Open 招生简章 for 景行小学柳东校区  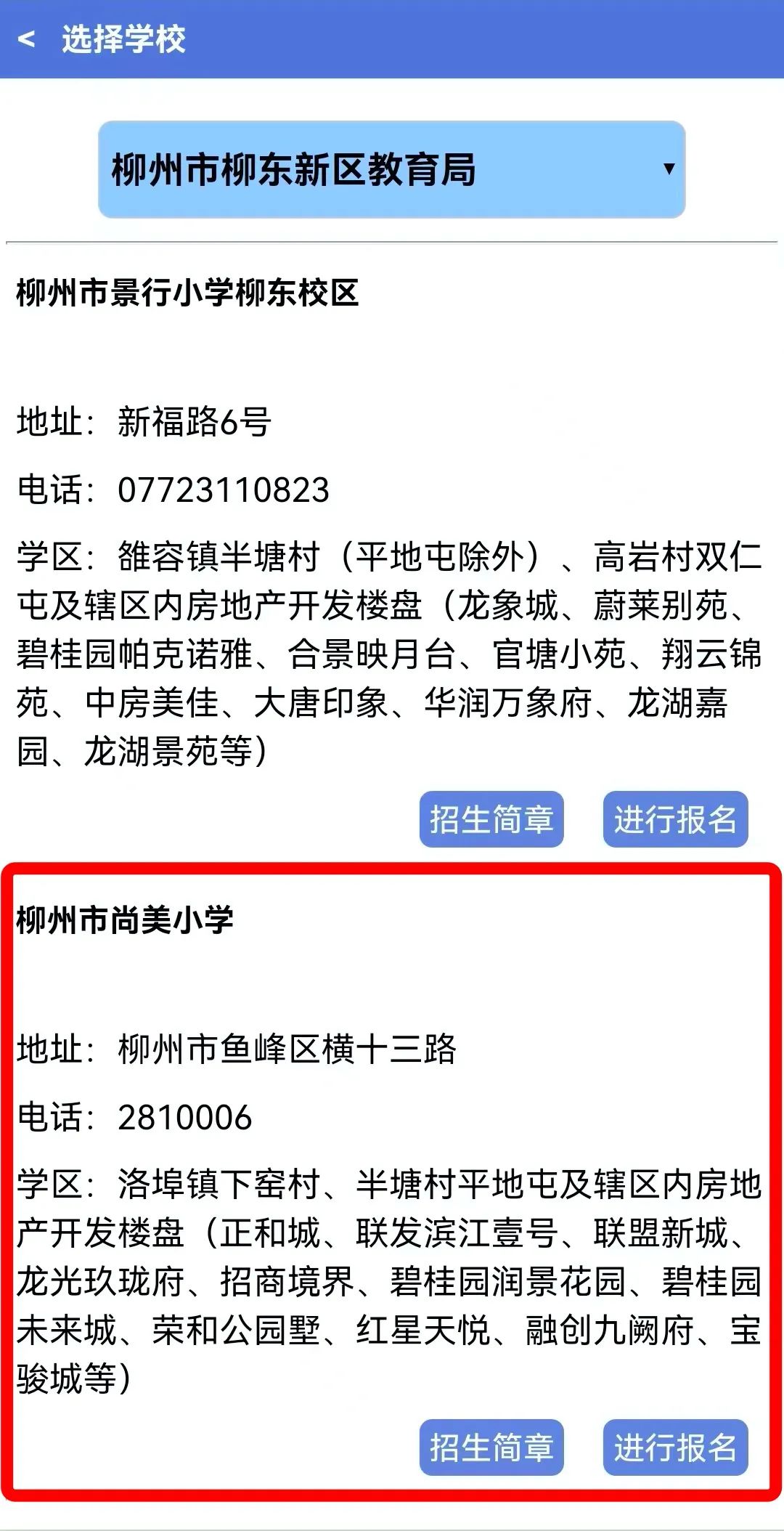[x=491, y=819]
